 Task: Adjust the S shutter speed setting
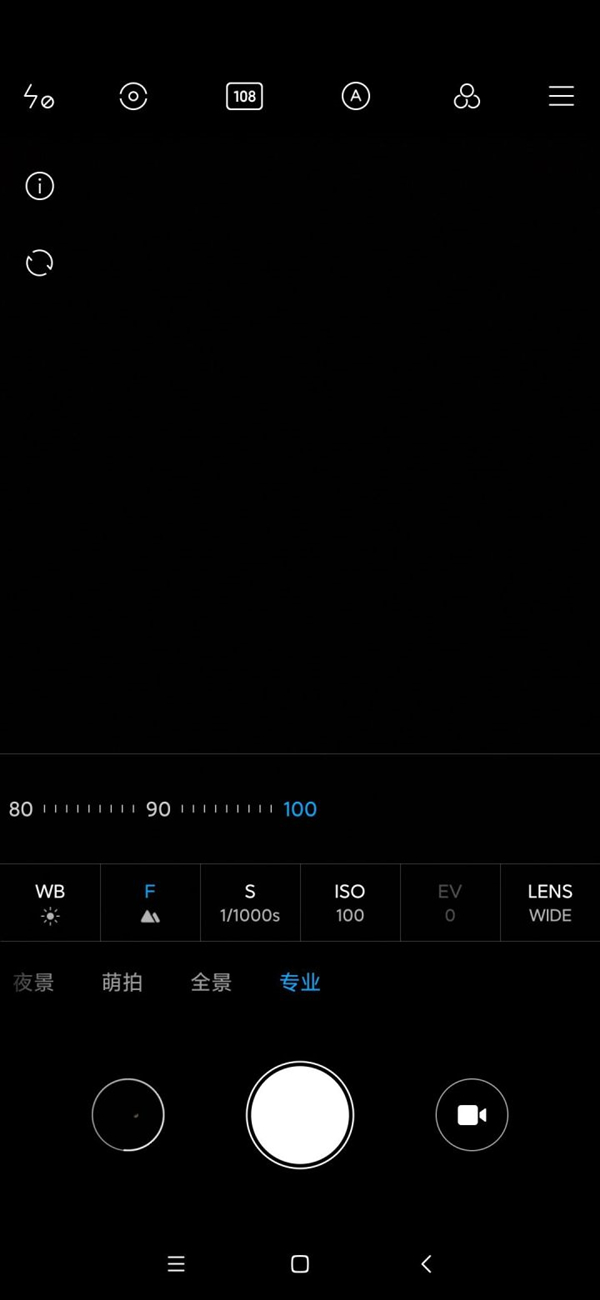click(250, 903)
